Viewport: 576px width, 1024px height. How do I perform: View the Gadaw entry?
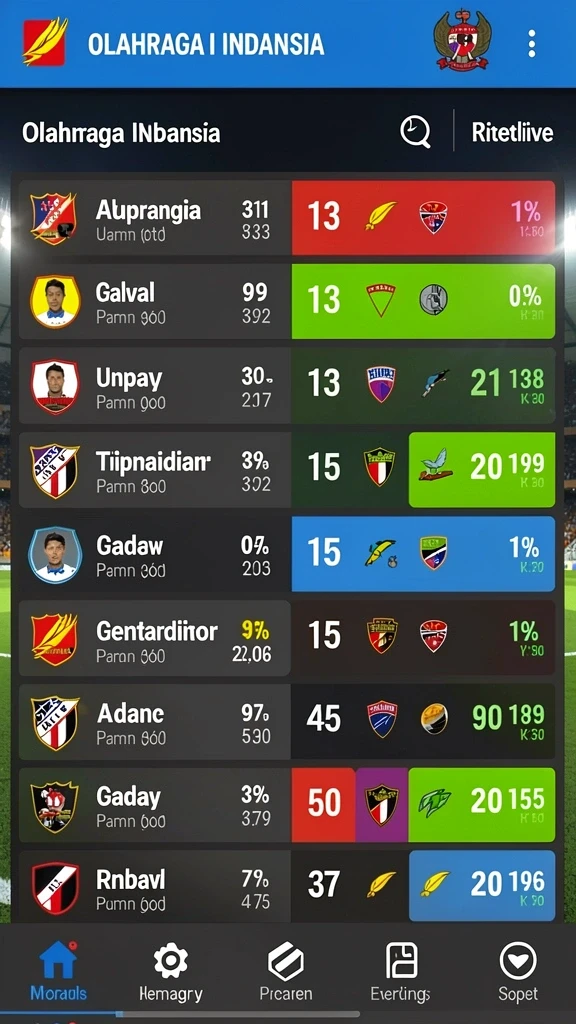[x=287, y=554]
